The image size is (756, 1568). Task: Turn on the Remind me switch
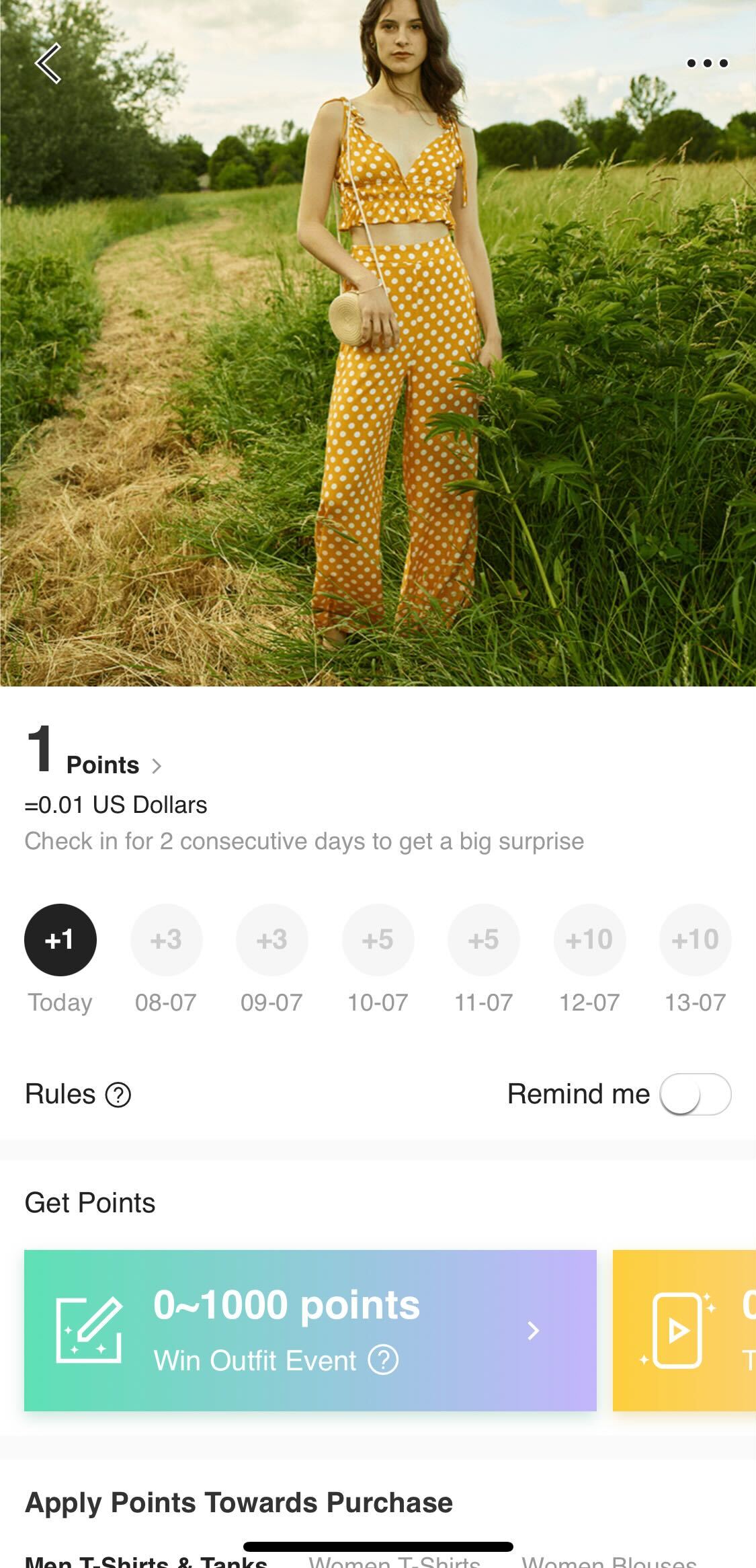point(695,1095)
